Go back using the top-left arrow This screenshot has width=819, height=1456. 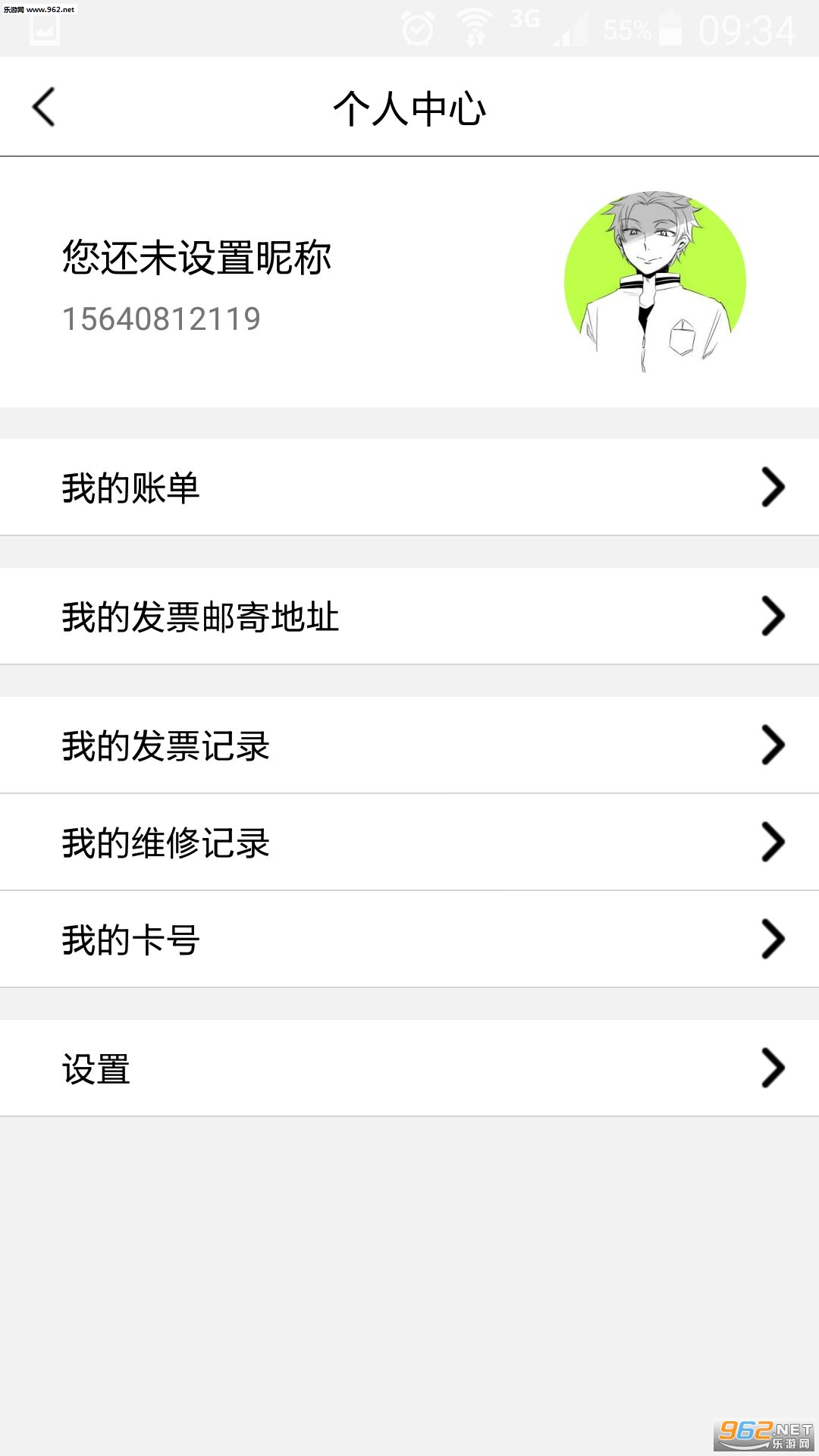click(x=44, y=107)
